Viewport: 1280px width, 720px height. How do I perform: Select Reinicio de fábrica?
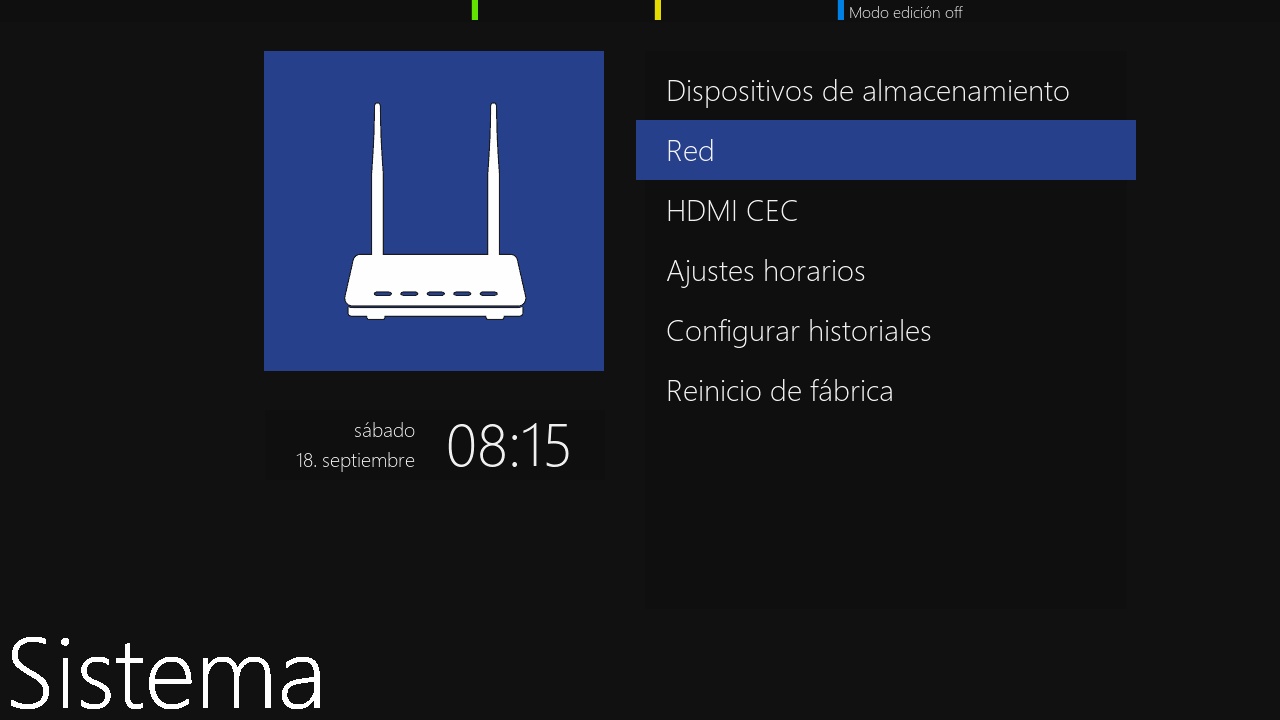point(779,391)
